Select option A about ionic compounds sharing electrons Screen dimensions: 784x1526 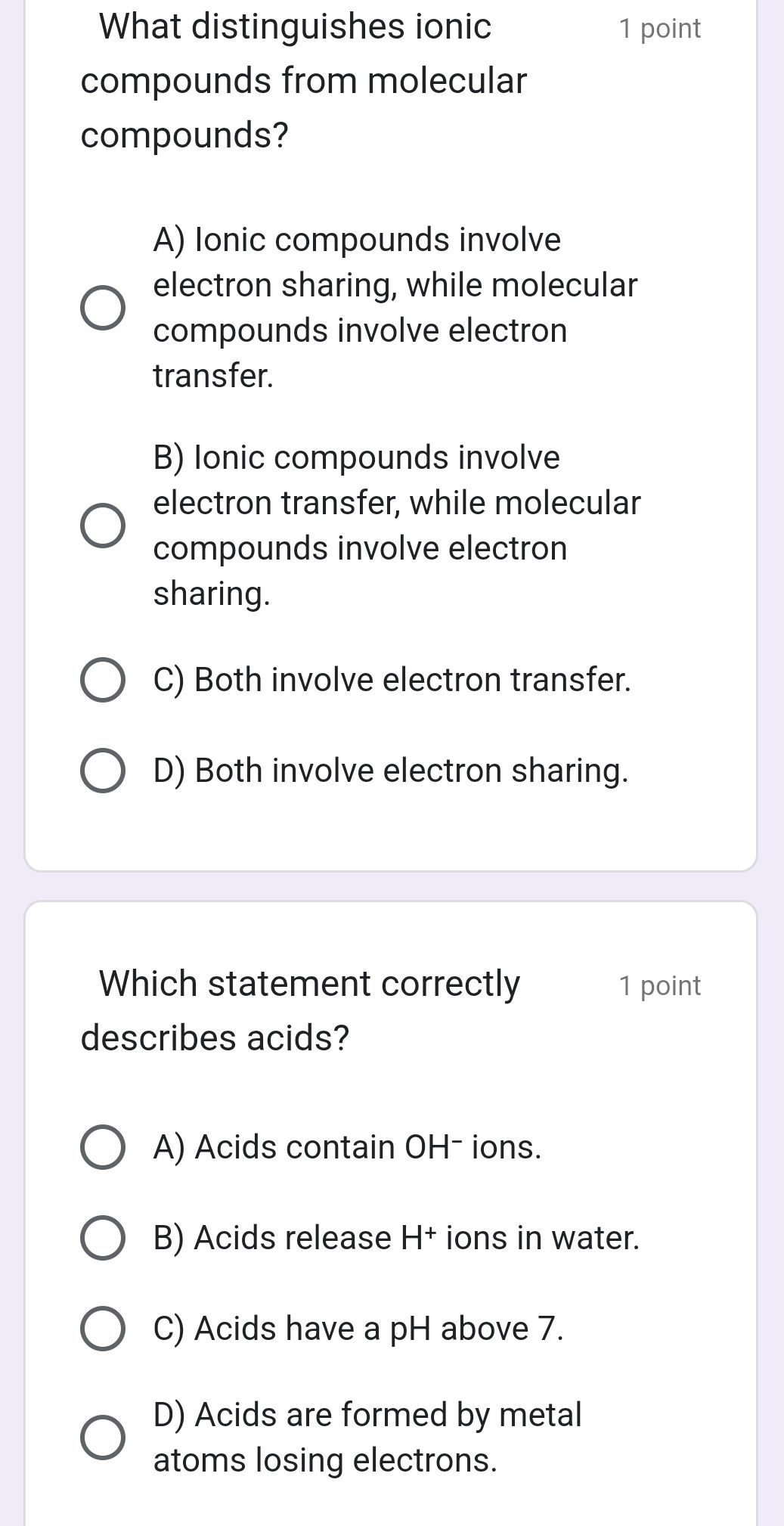pos(103,305)
